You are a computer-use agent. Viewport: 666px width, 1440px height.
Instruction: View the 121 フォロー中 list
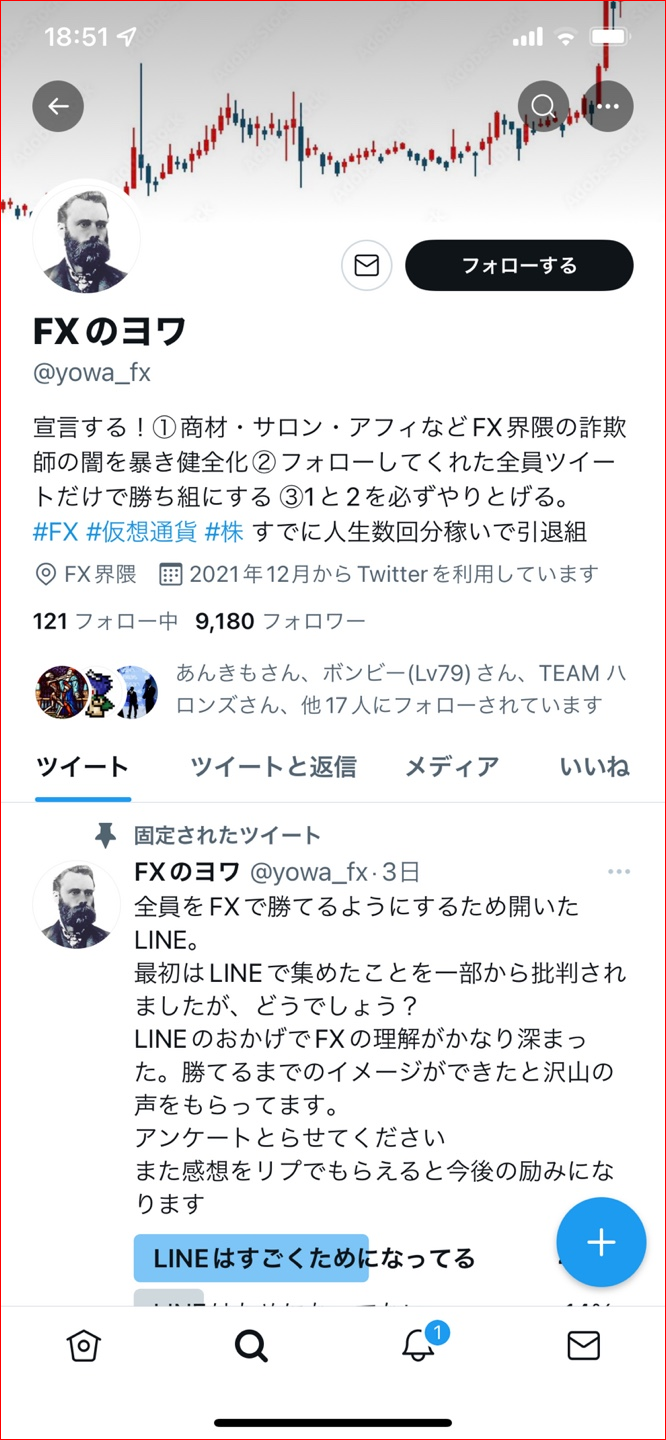[x=105, y=621]
